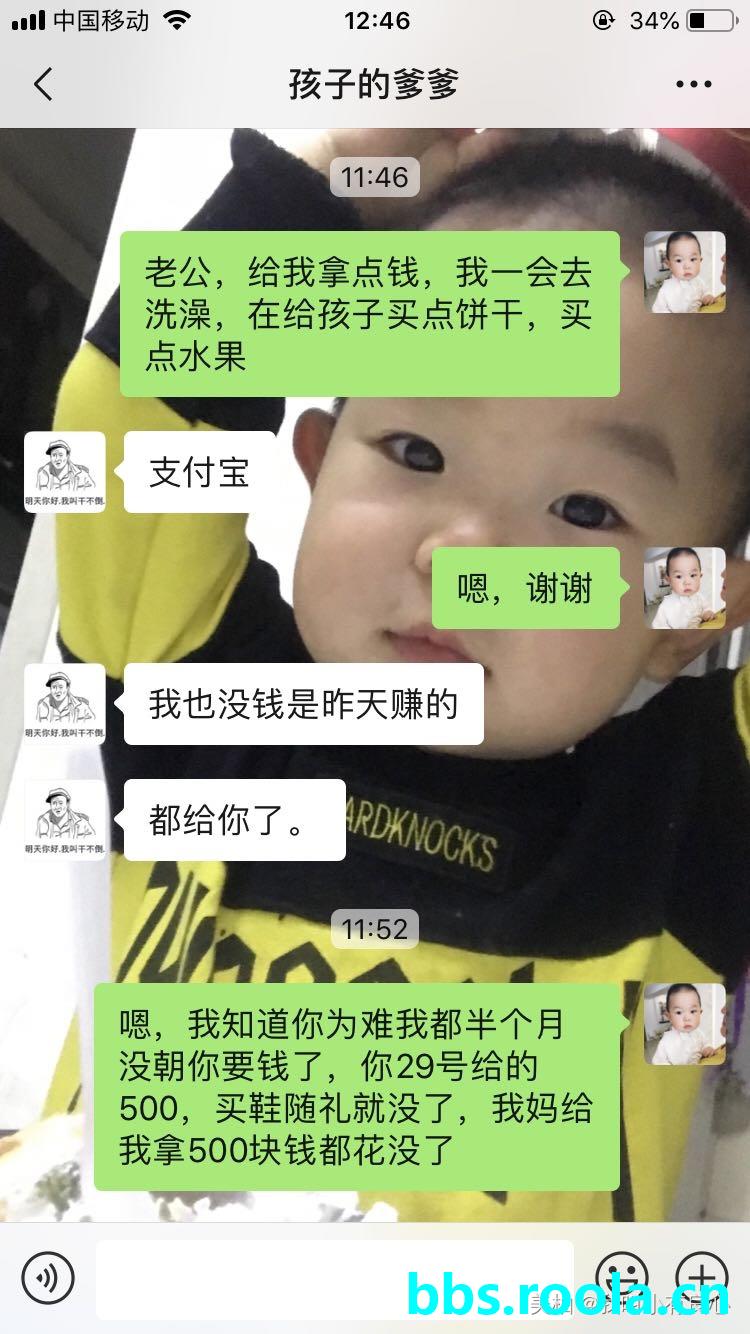Open my avatar beside 嗯，谢谢

pos(685,588)
